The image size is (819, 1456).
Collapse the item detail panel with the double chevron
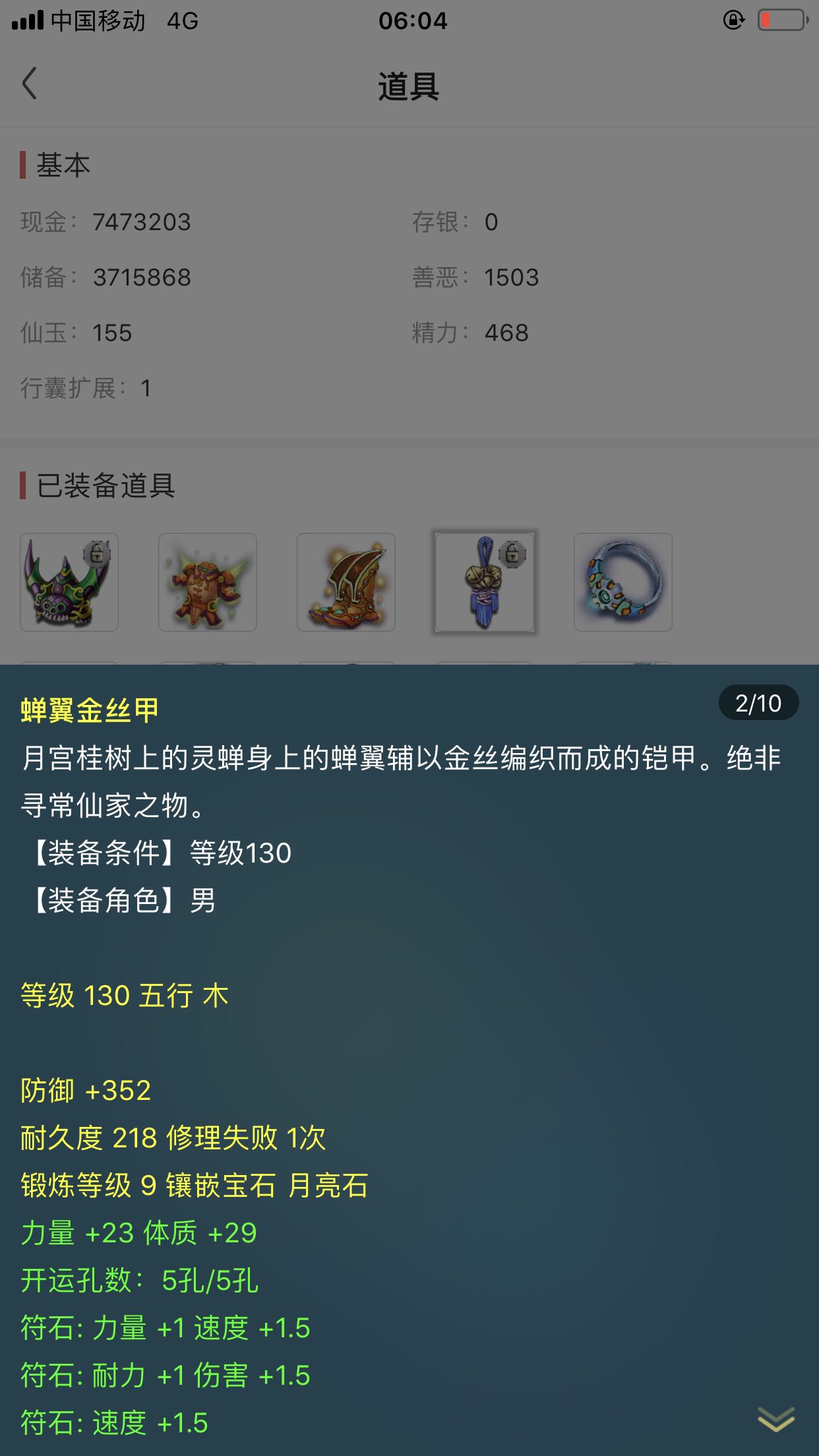[x=776, y=1419]
